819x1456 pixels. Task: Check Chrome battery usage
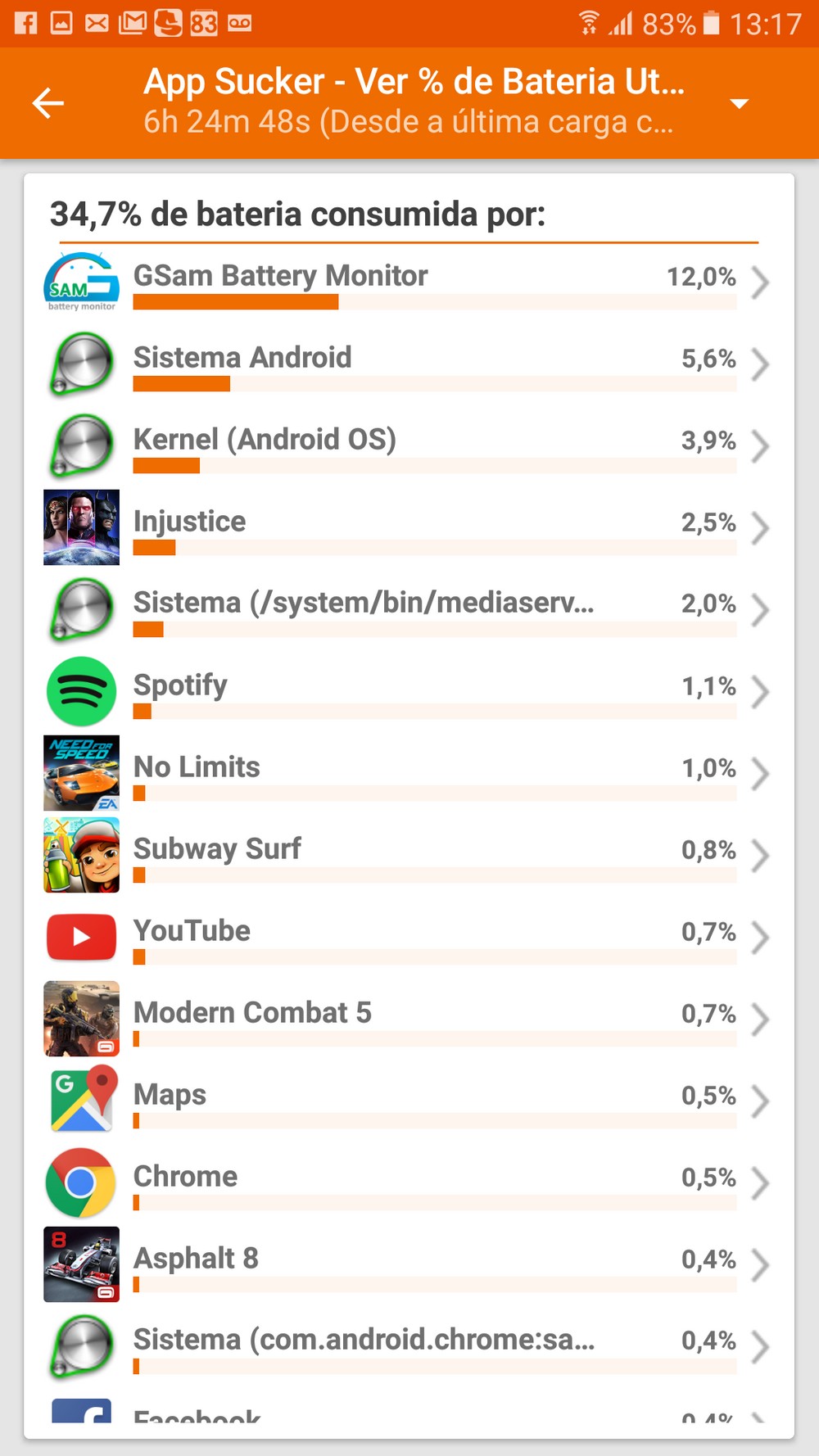pyautogui.click(x=409, y=1183)
